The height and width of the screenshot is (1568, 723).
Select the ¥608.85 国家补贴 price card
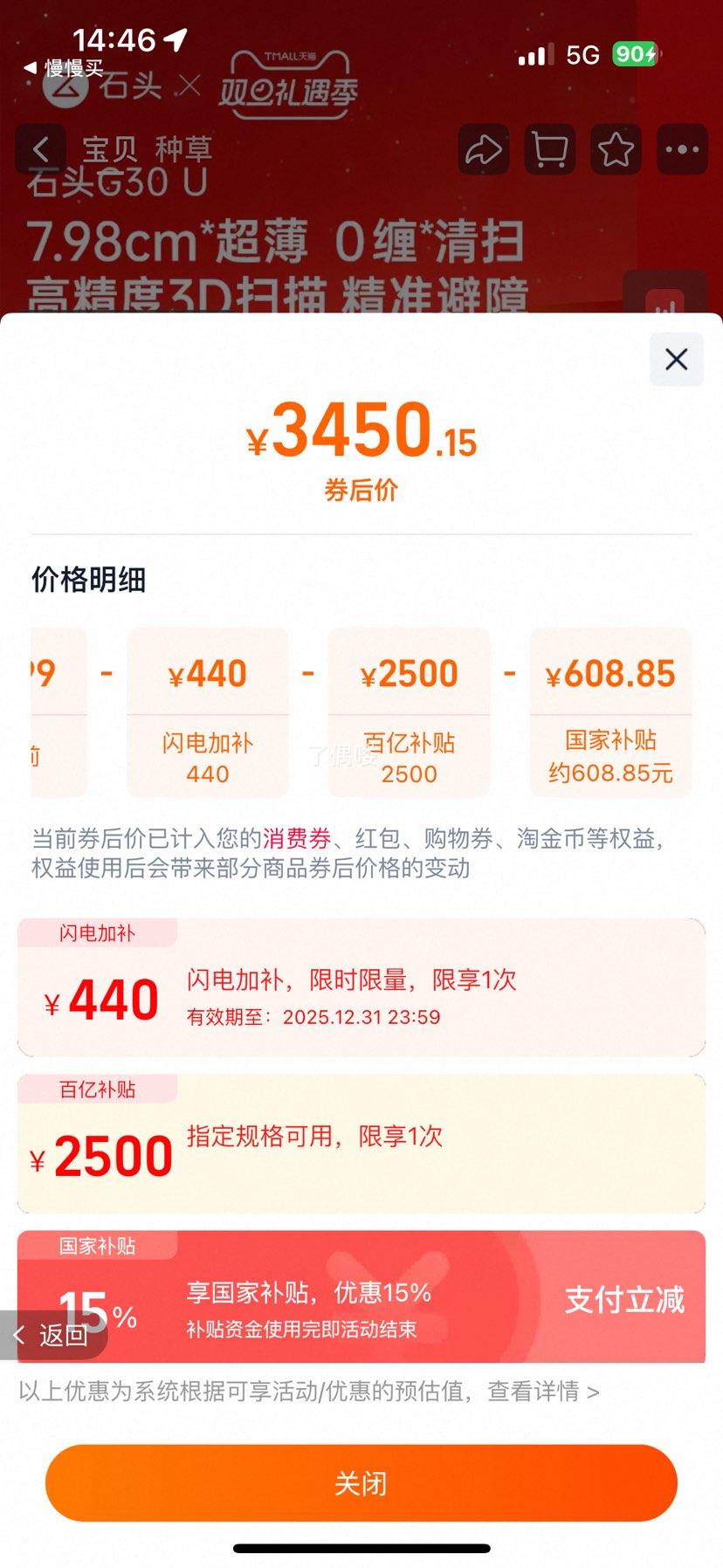click(609, 714)
